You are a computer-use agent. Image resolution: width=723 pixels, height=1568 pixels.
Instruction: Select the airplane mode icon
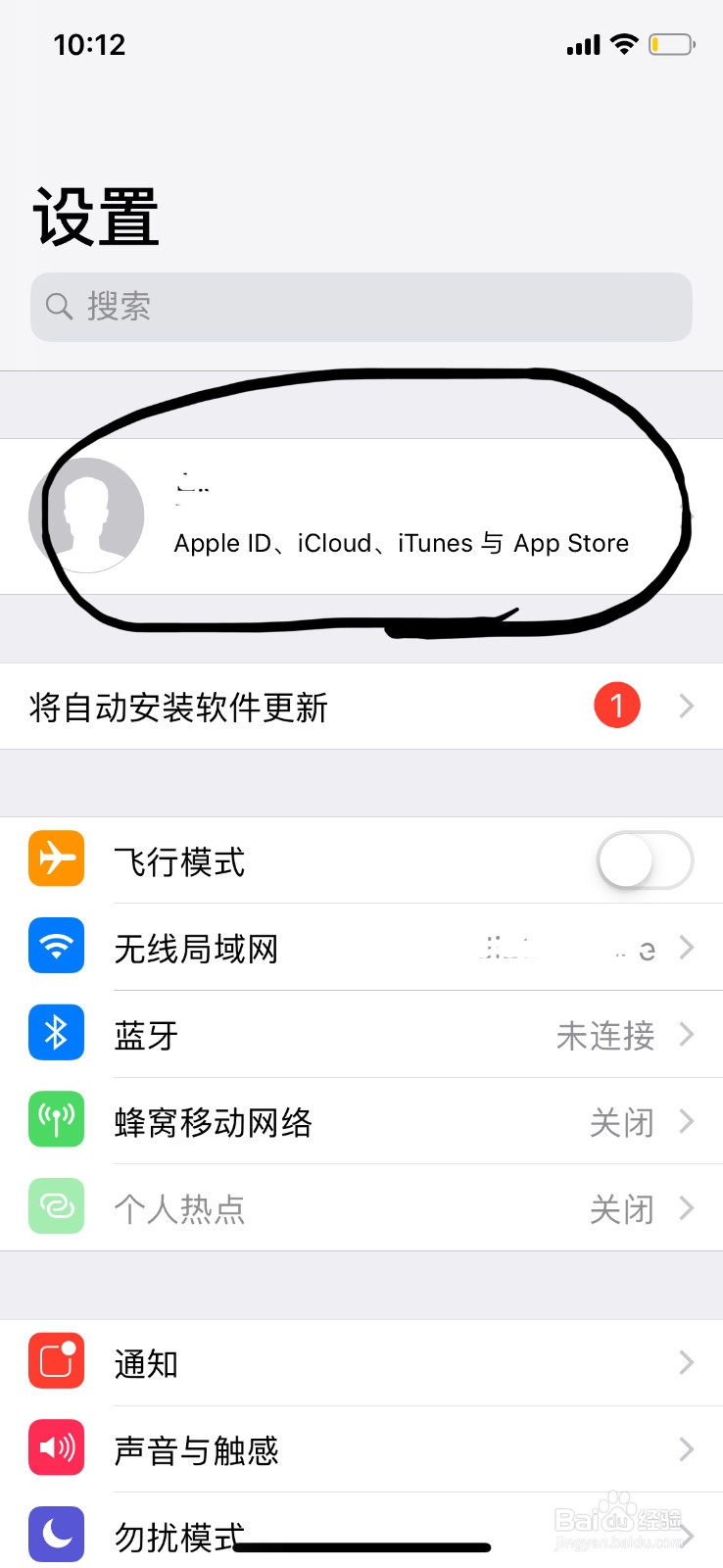click(56, 858)
